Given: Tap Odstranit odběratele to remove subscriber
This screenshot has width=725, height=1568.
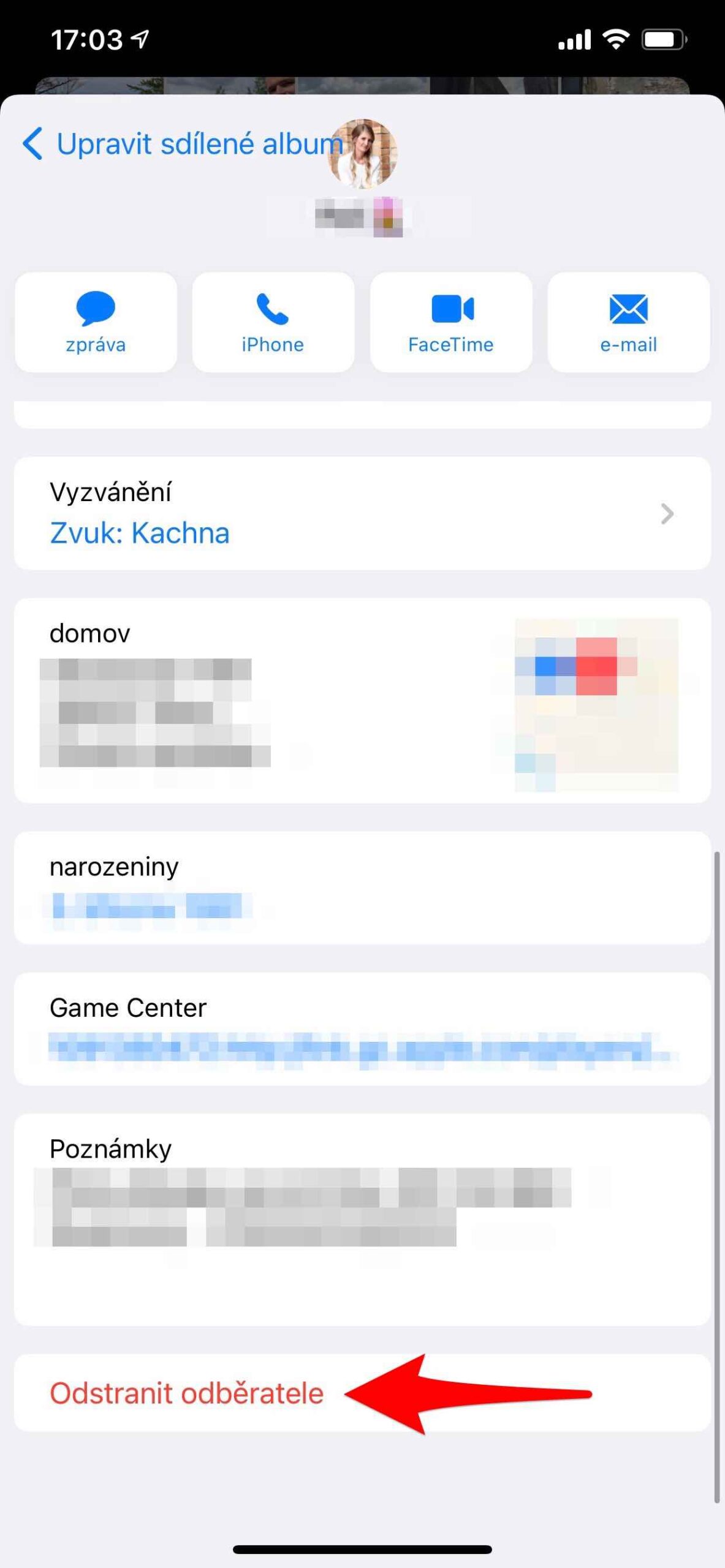Looking at the screenshot, I should [187, 1393].
